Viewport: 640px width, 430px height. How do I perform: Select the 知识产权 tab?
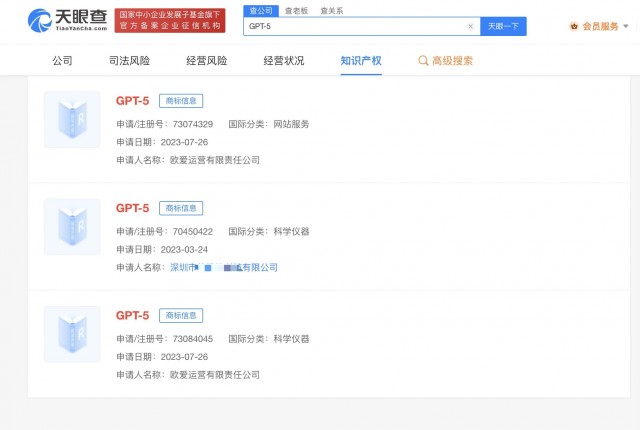click(x=361, y=61)
